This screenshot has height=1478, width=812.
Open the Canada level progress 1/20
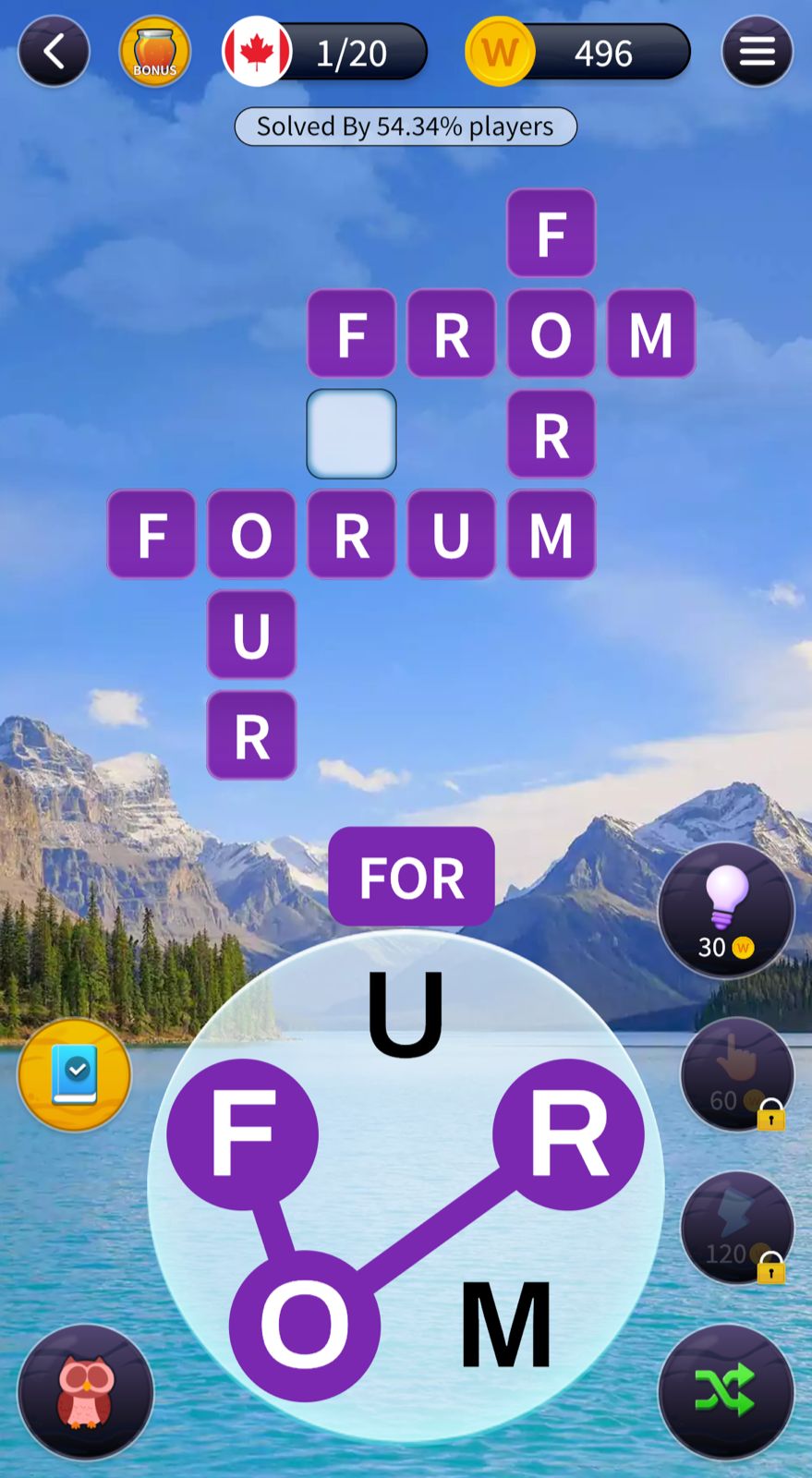click(325, 53)
